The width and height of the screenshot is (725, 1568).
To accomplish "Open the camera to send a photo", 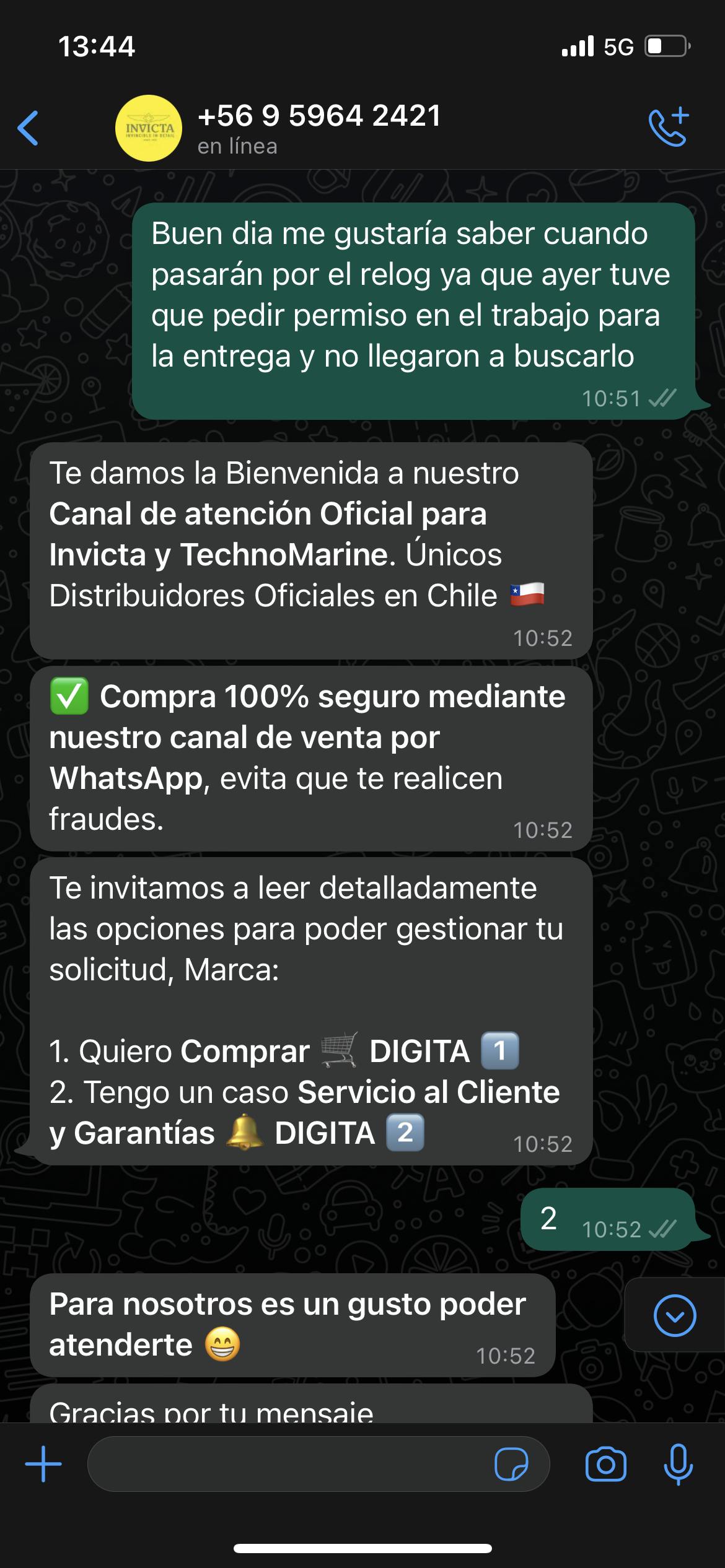I will pos(605,1464).
